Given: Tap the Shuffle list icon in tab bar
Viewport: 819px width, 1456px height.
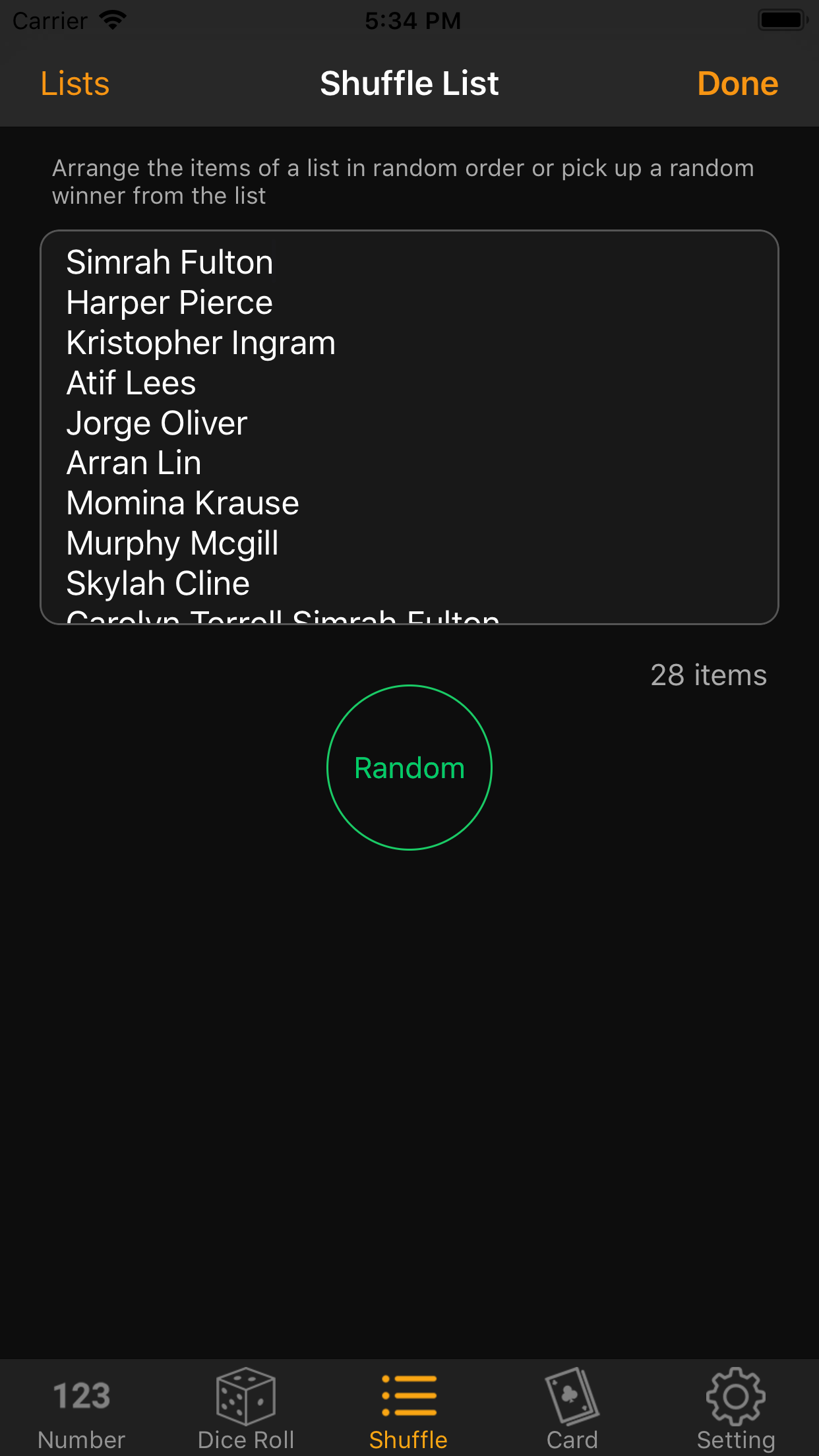Looking at the screenshot, I should coord(409,1395).
